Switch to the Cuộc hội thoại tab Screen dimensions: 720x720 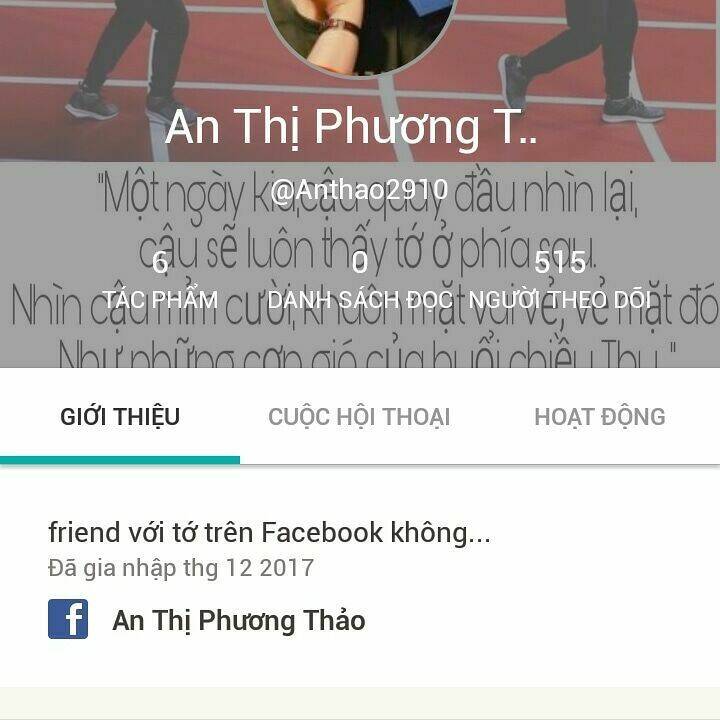click(359, 417)
